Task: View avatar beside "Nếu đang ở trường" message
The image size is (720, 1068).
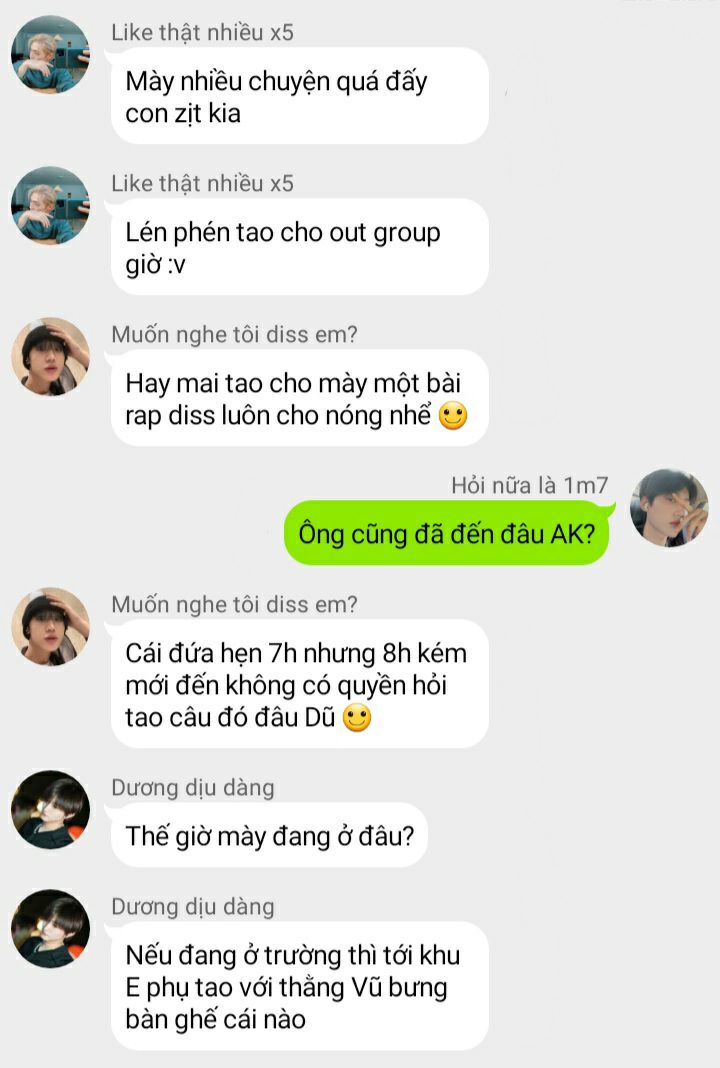Action: tap(50, 929)
